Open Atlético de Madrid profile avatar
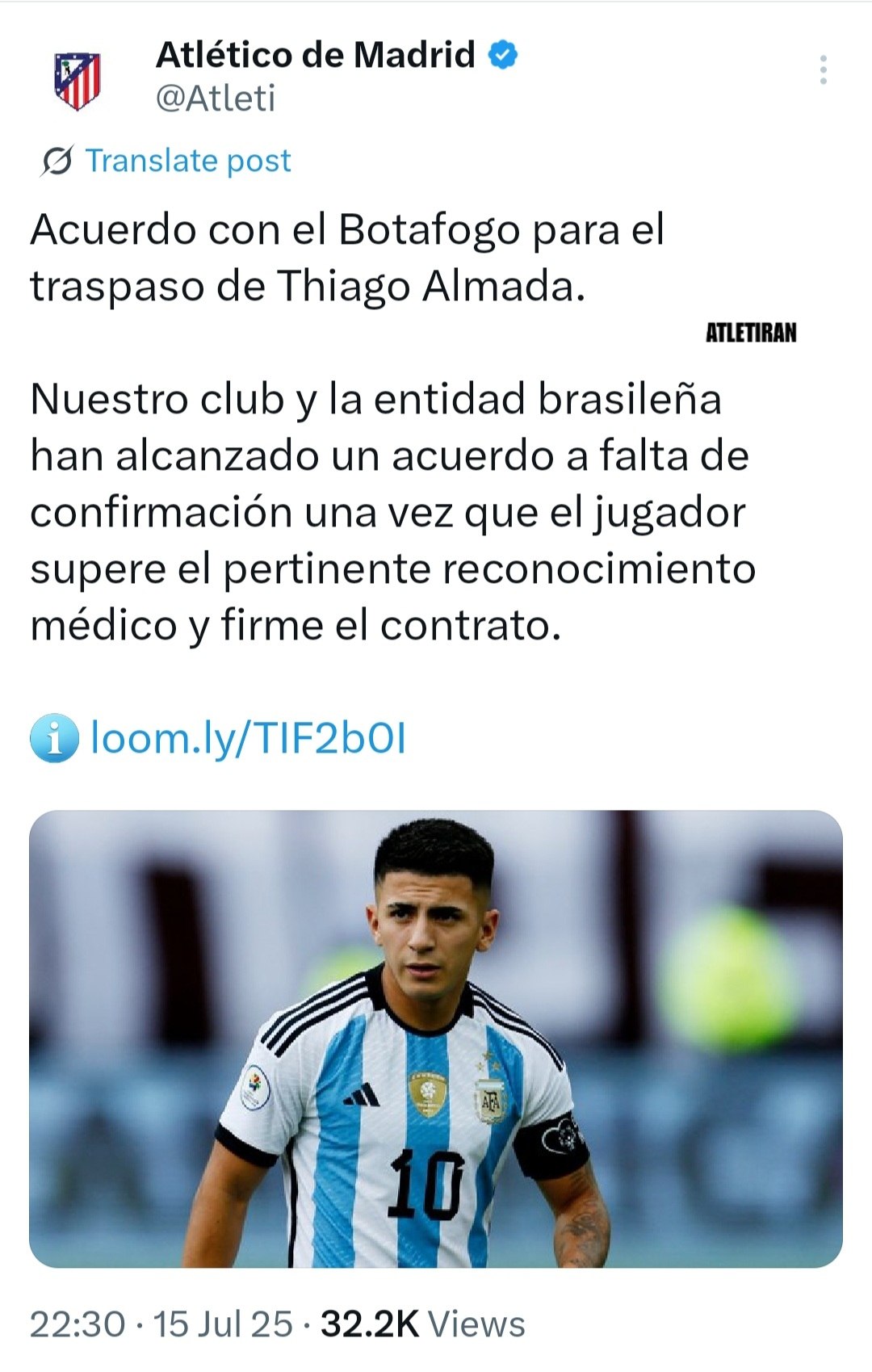The height and width of the screenshot is (1372, 872). [x=78, y=80]
